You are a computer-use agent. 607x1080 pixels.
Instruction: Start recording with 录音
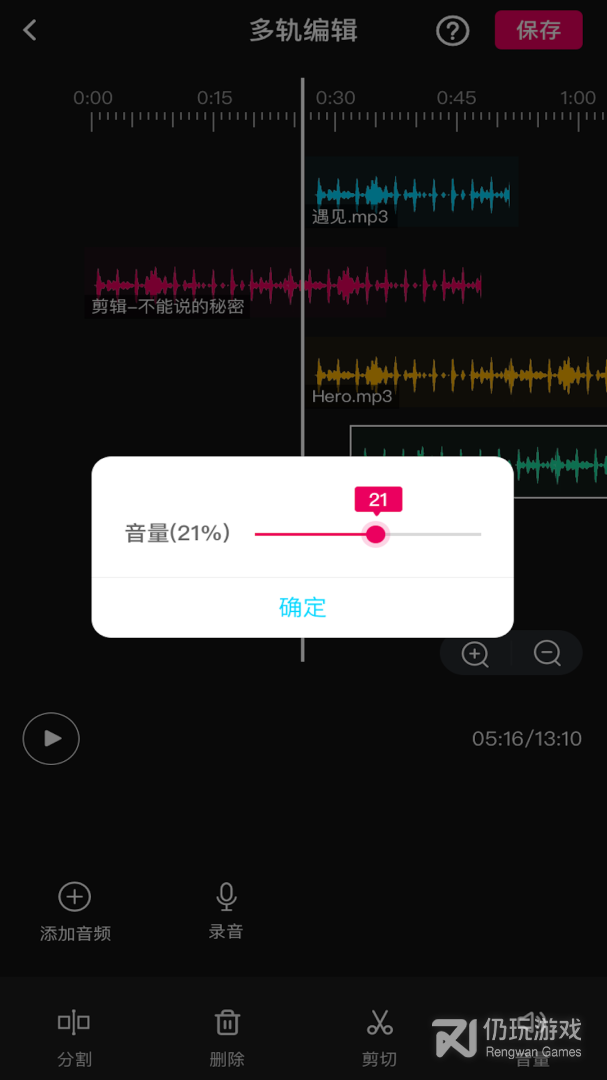pos(226,909)
